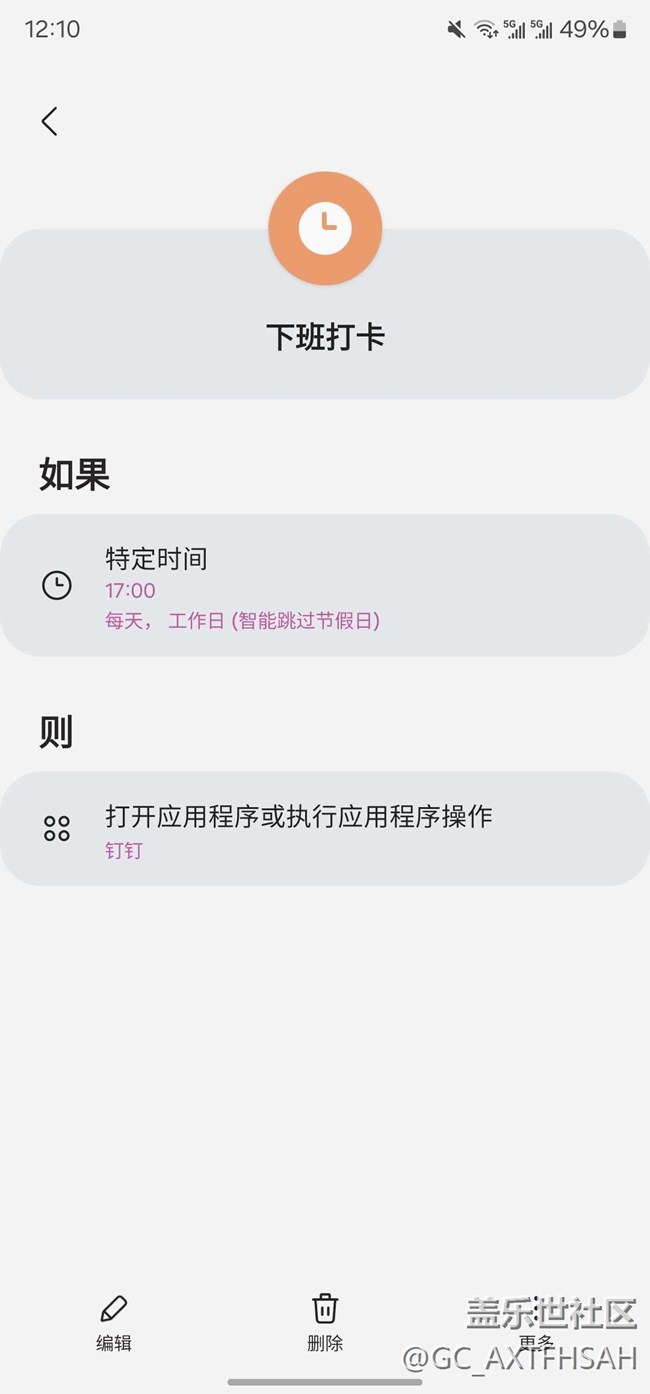This screenshot has height=1394, width=650.
Task: Go back to the previous screen
Action: point(49,122)
